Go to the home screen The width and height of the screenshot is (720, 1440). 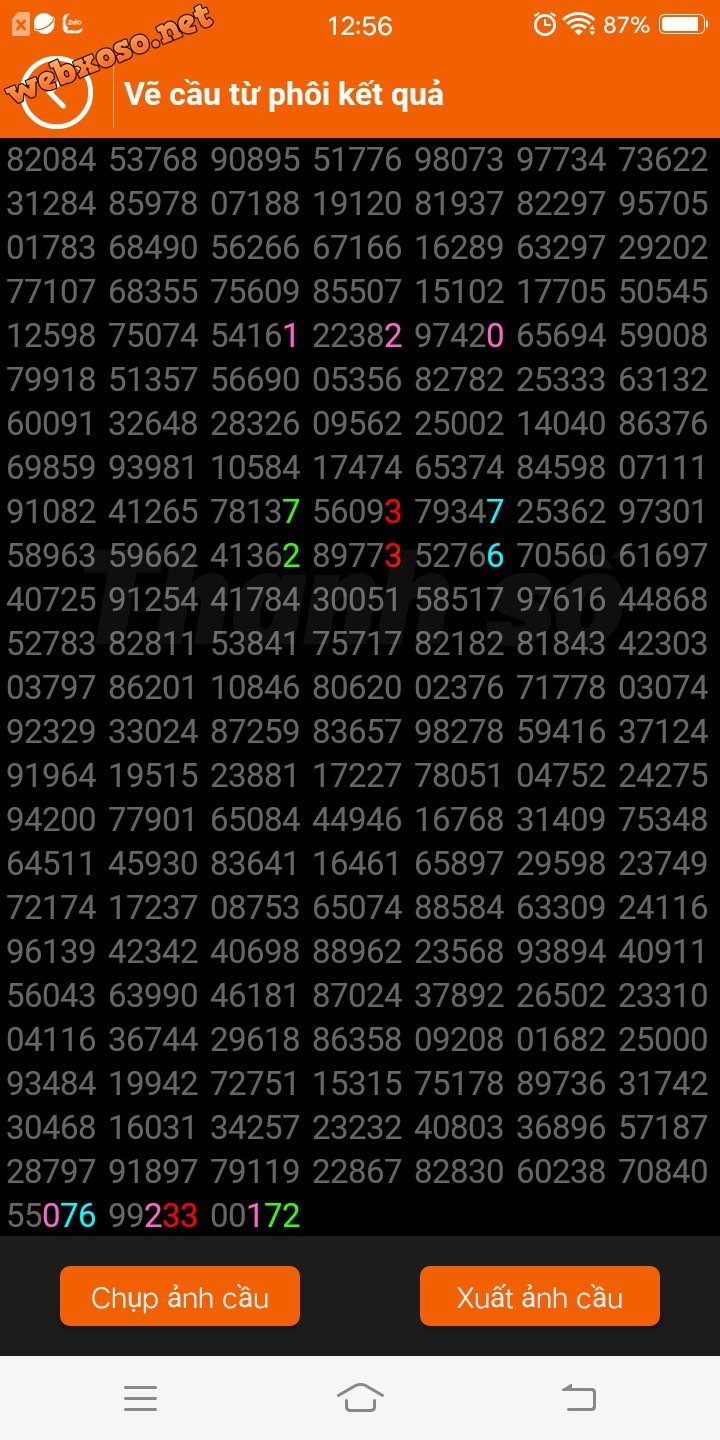pyautogui.click(x=360, y=1397)
